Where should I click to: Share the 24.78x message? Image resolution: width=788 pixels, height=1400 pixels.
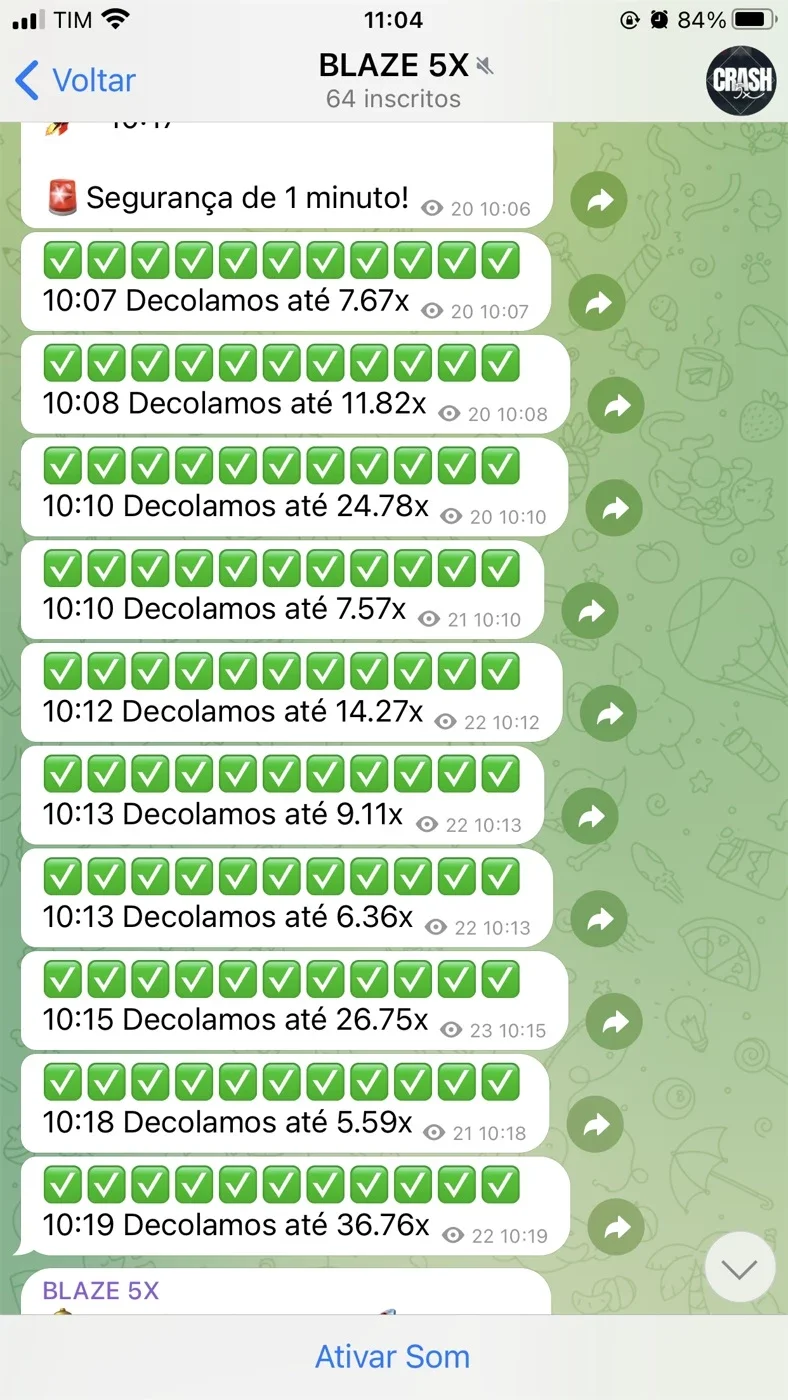[x=614, y=509]
